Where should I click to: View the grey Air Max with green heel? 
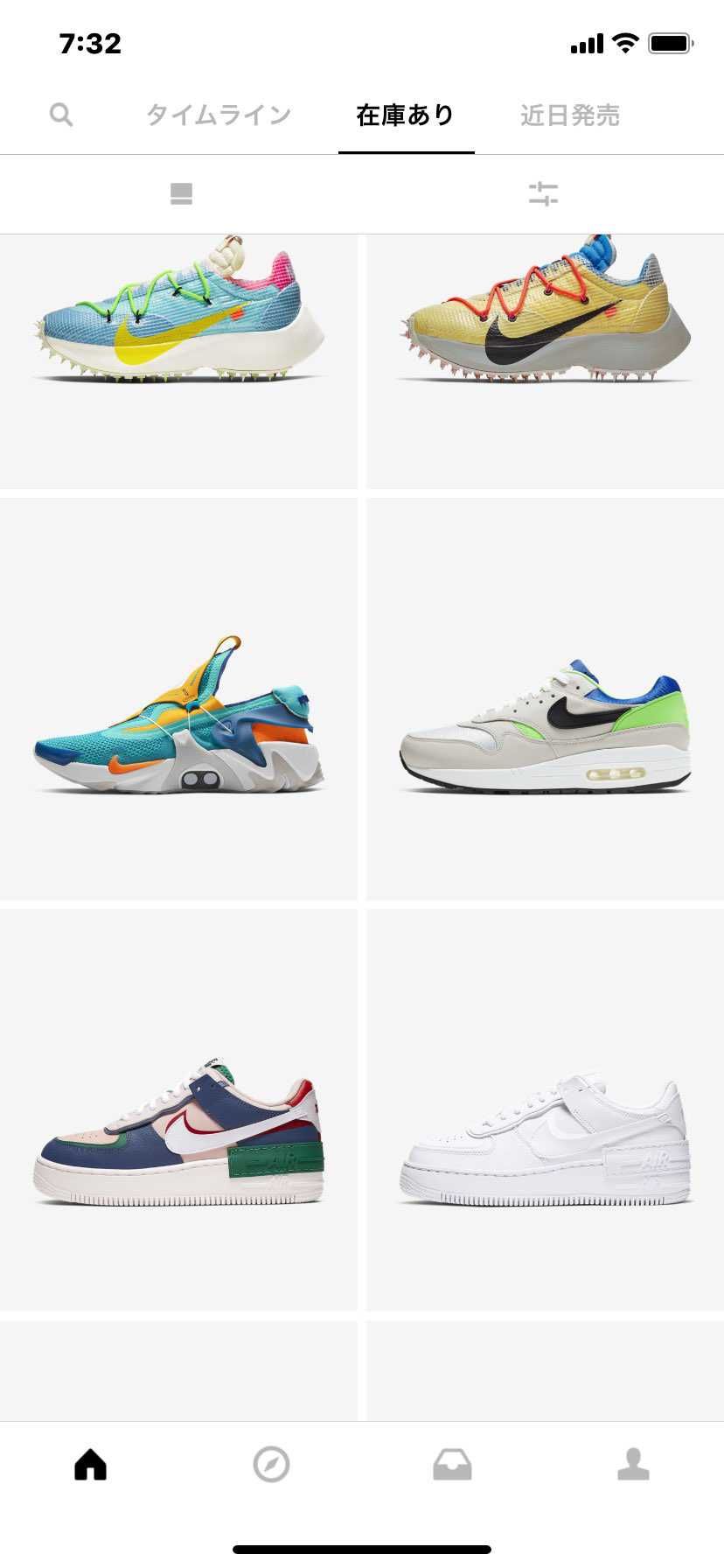(x=545, y=699)
